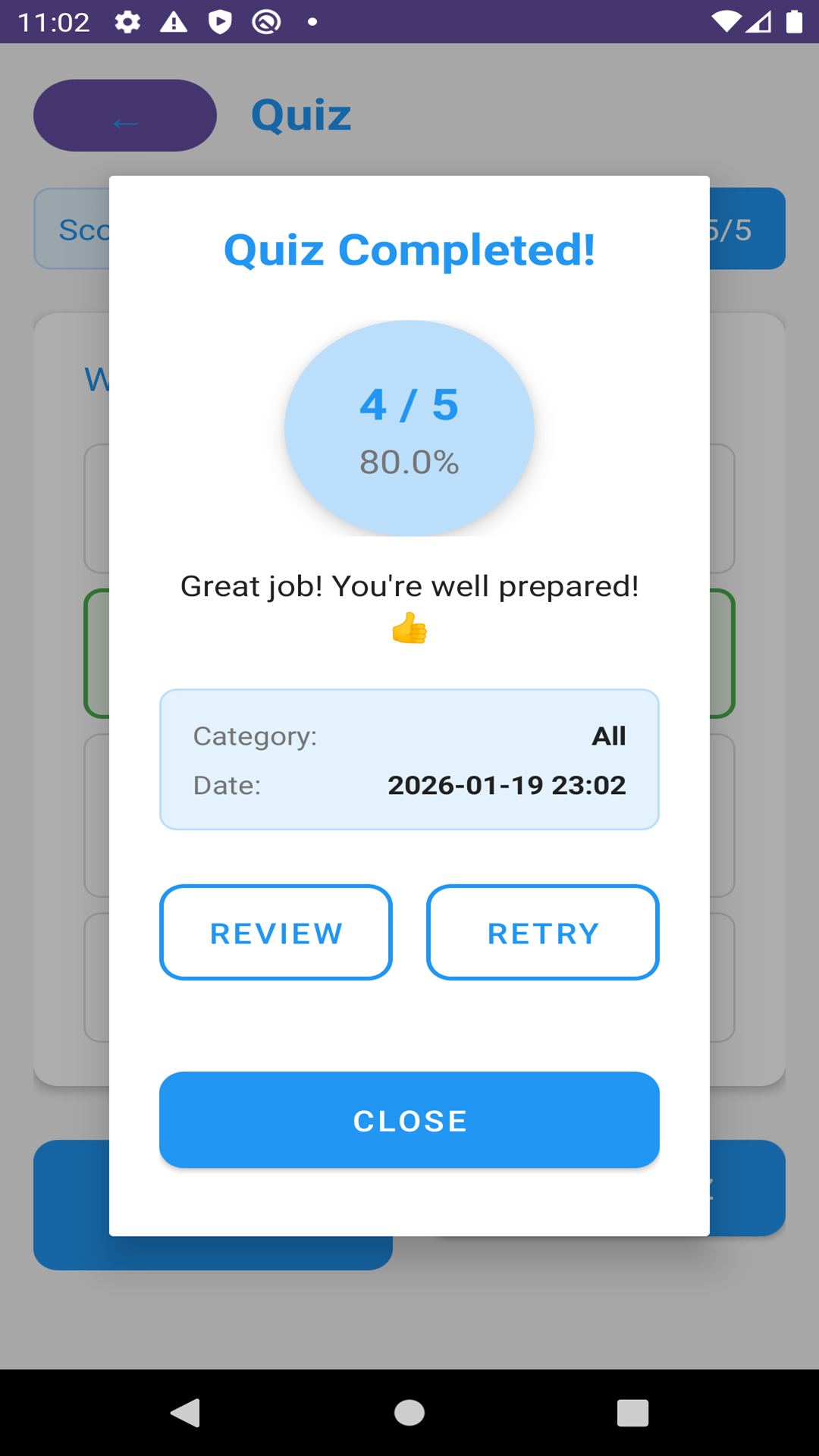The image size is (819, 1456).
Task: Retry the quiz
Action: coord(542,932)
